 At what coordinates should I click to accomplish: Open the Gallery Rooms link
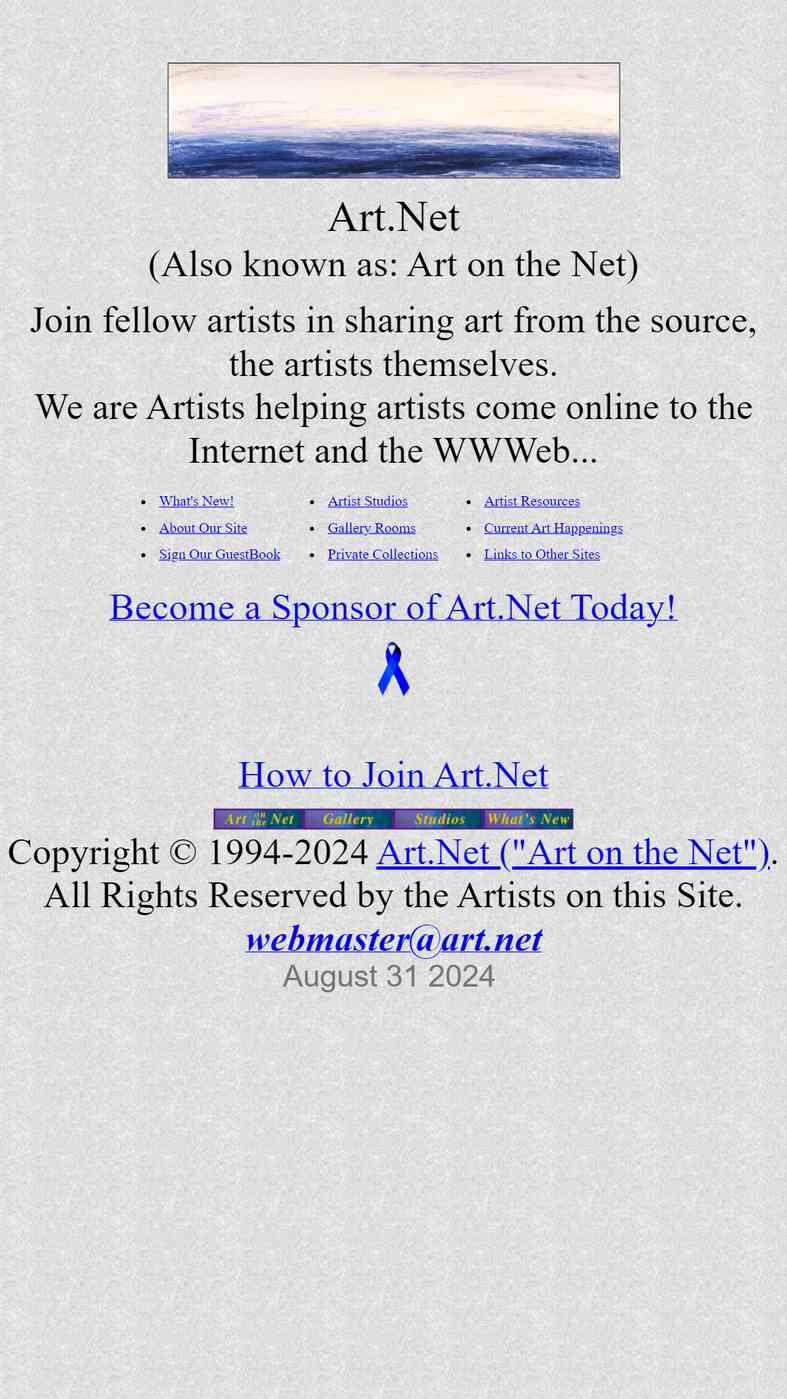(371, 528)
